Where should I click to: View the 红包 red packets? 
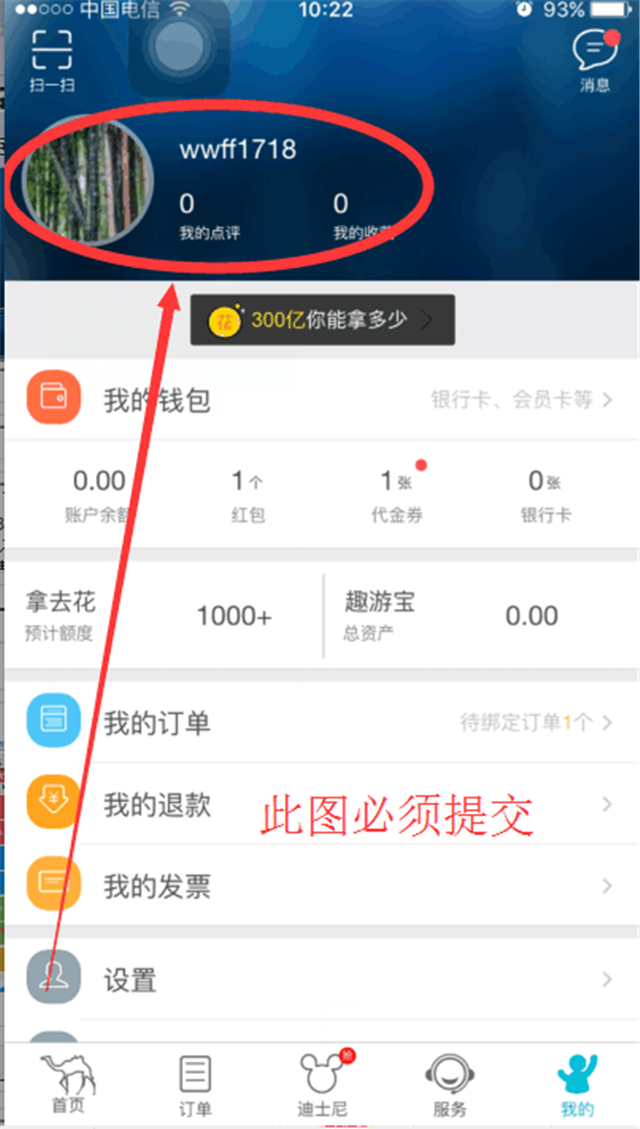pos(248,495)
